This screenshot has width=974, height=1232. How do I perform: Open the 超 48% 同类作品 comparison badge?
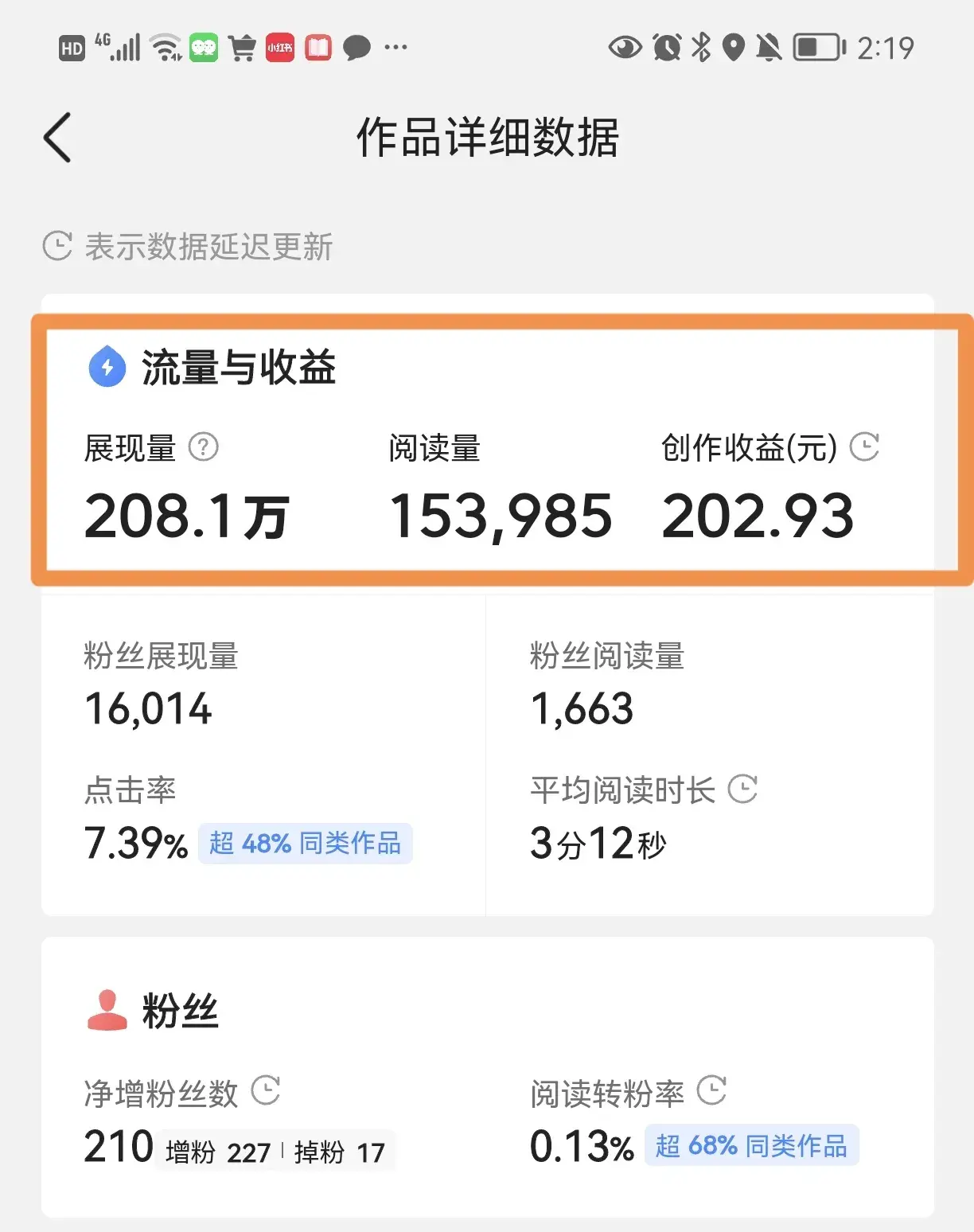click(x=306, y=844)
